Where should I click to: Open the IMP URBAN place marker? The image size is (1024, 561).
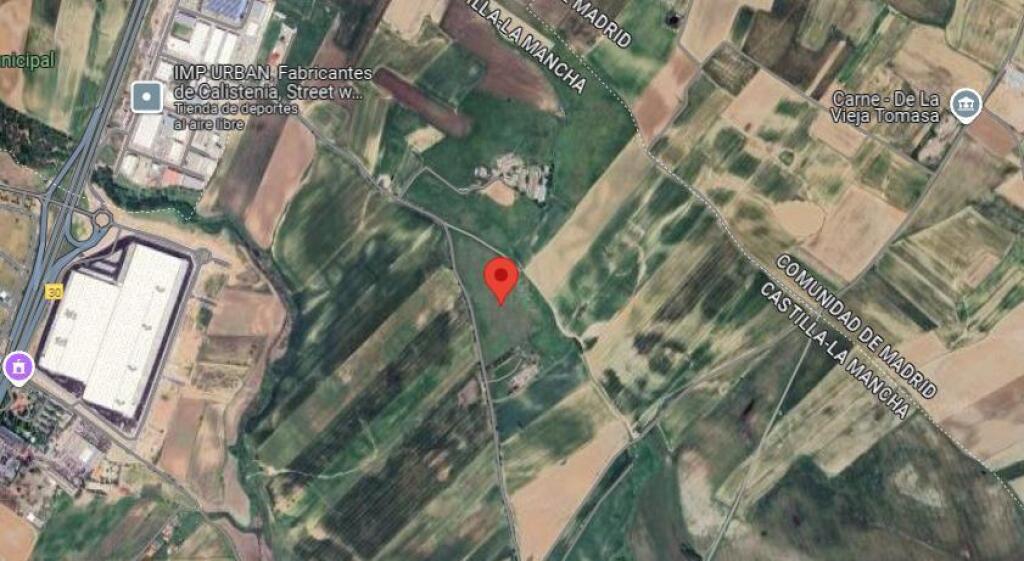pyautogui.click(x=147, y=97)
